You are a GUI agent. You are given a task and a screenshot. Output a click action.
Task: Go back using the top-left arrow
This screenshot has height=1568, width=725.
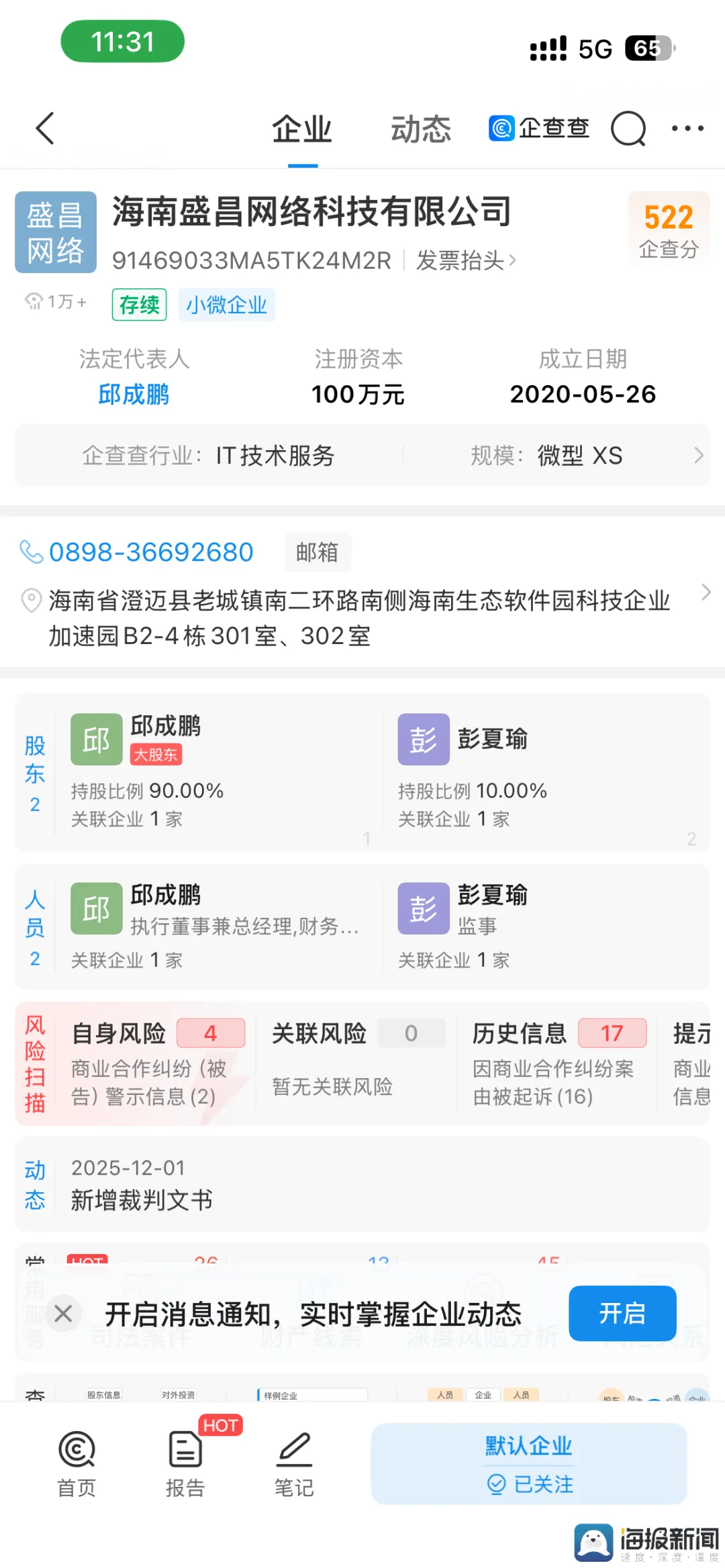(x=45, y=128)
